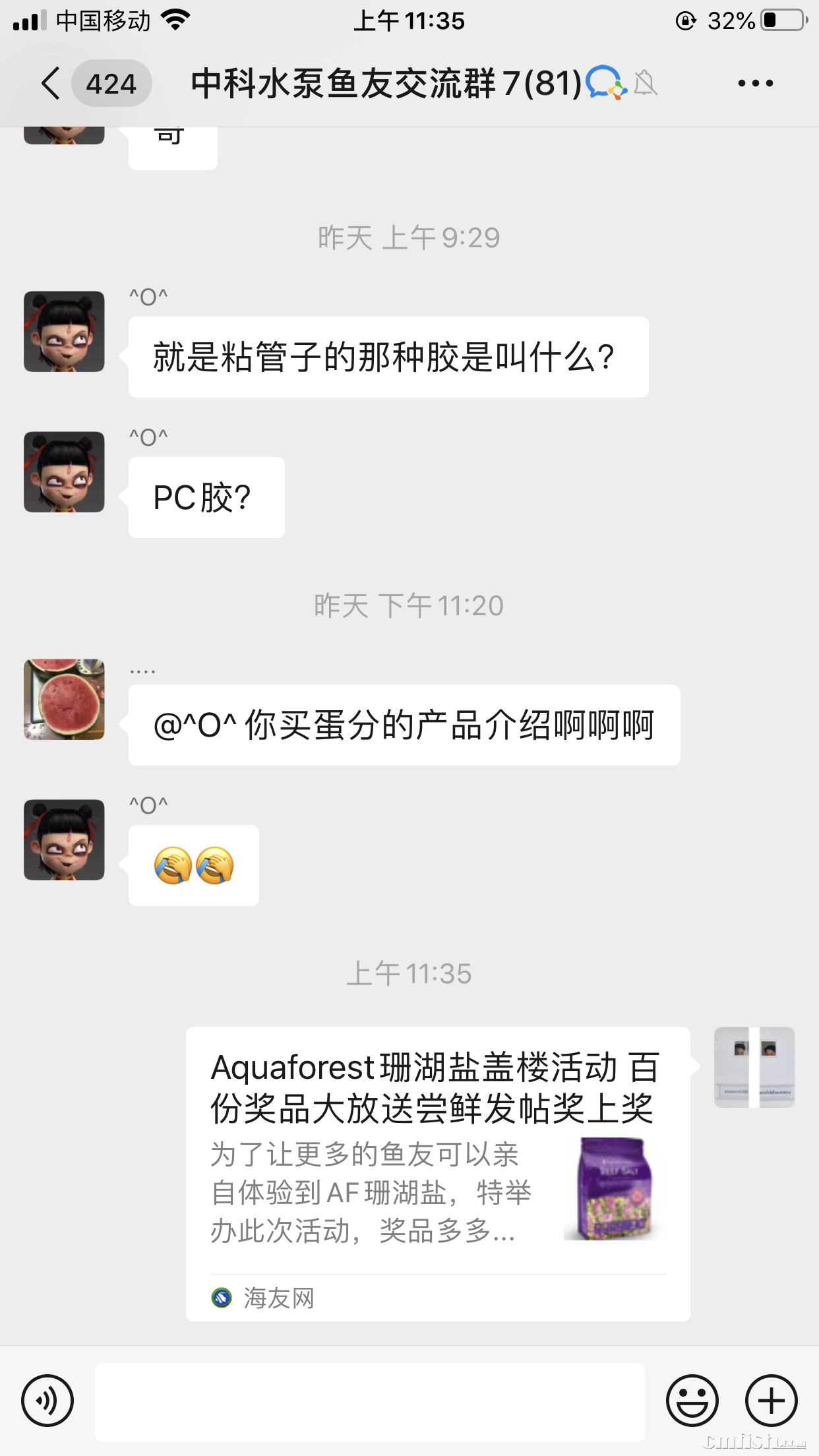Tap the back arrow to leave chat
This screenshot has width=819, height=1456.
coord(49,84)
